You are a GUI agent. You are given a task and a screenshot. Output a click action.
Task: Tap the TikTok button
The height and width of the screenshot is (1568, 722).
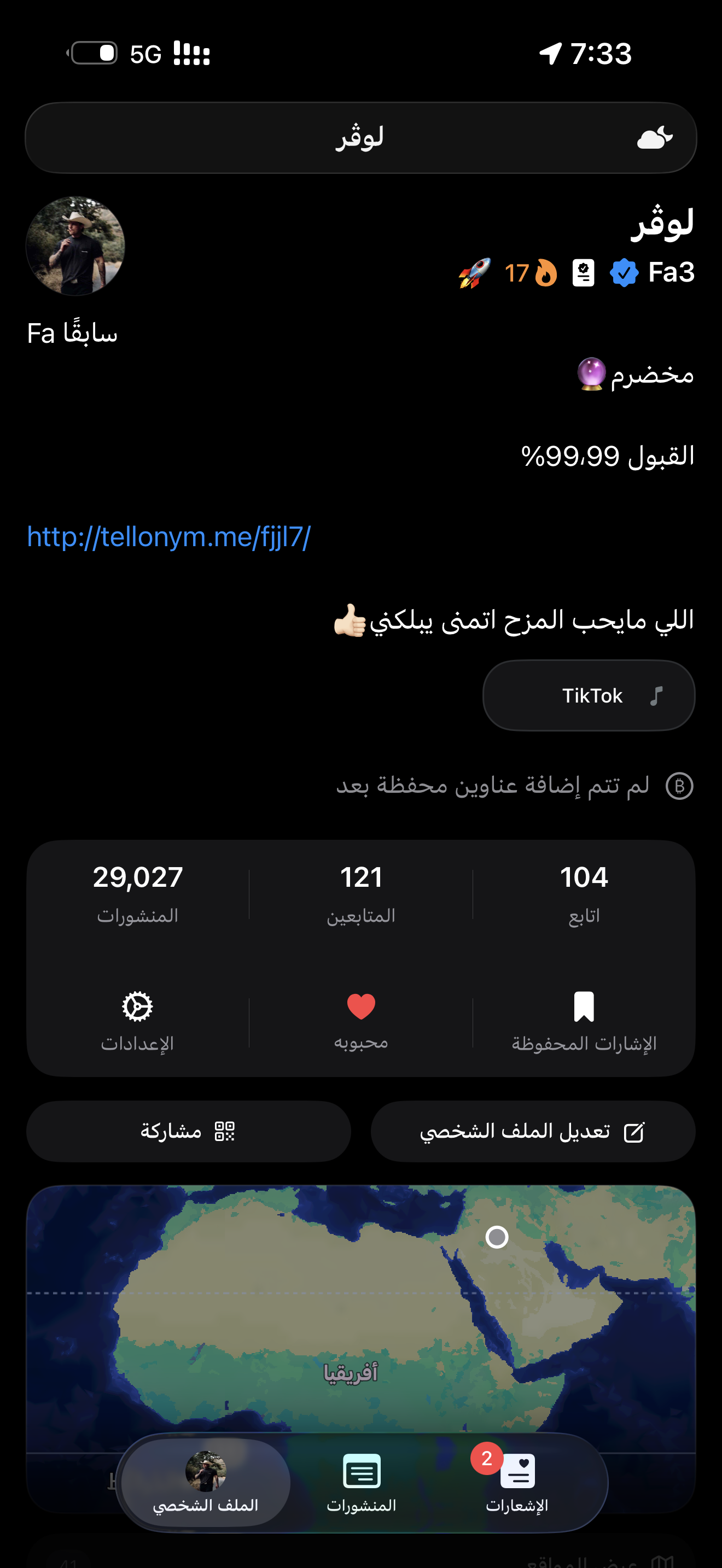pos(588,695)
